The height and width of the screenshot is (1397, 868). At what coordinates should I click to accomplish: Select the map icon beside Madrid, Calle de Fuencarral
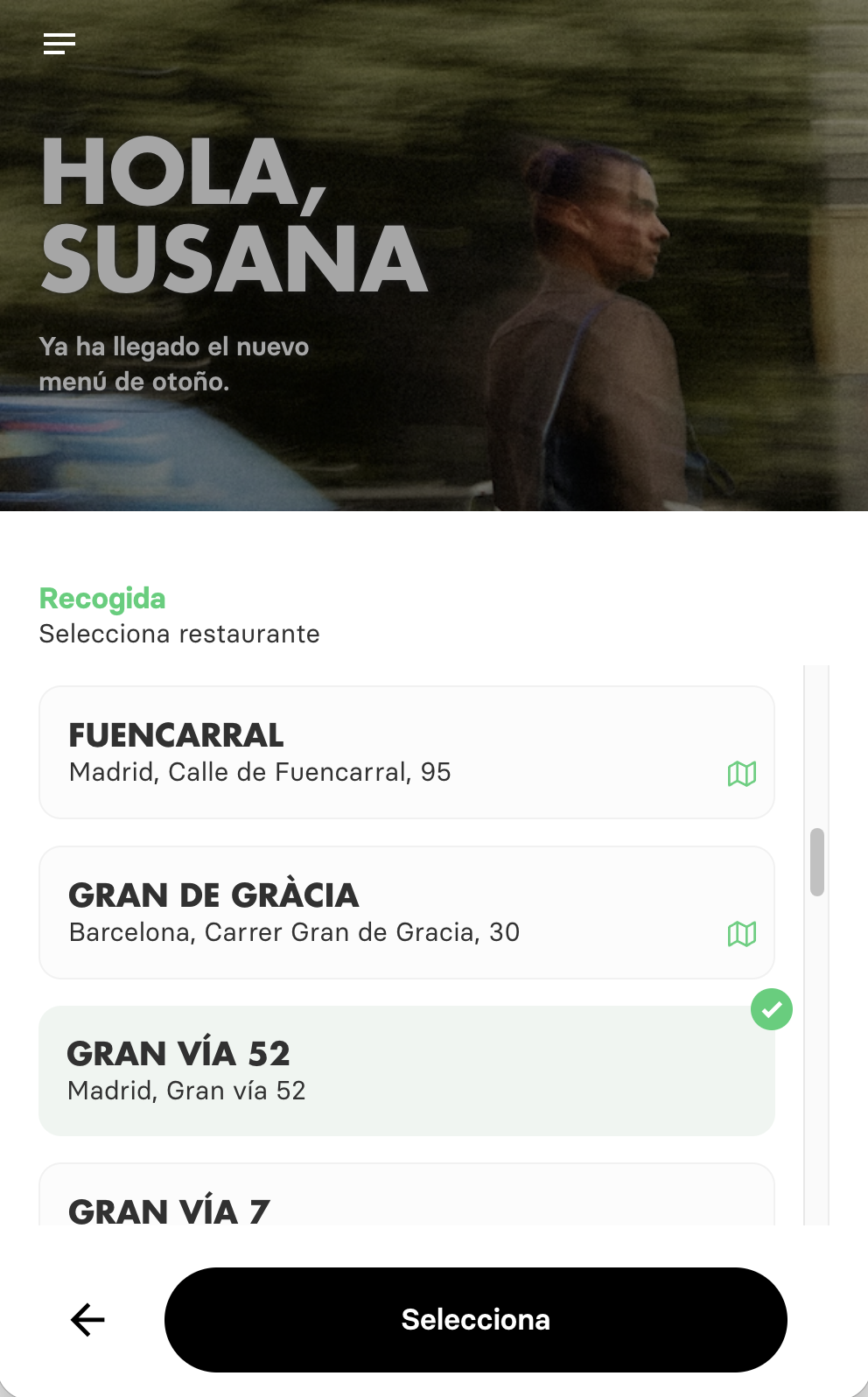pos(743,774)
